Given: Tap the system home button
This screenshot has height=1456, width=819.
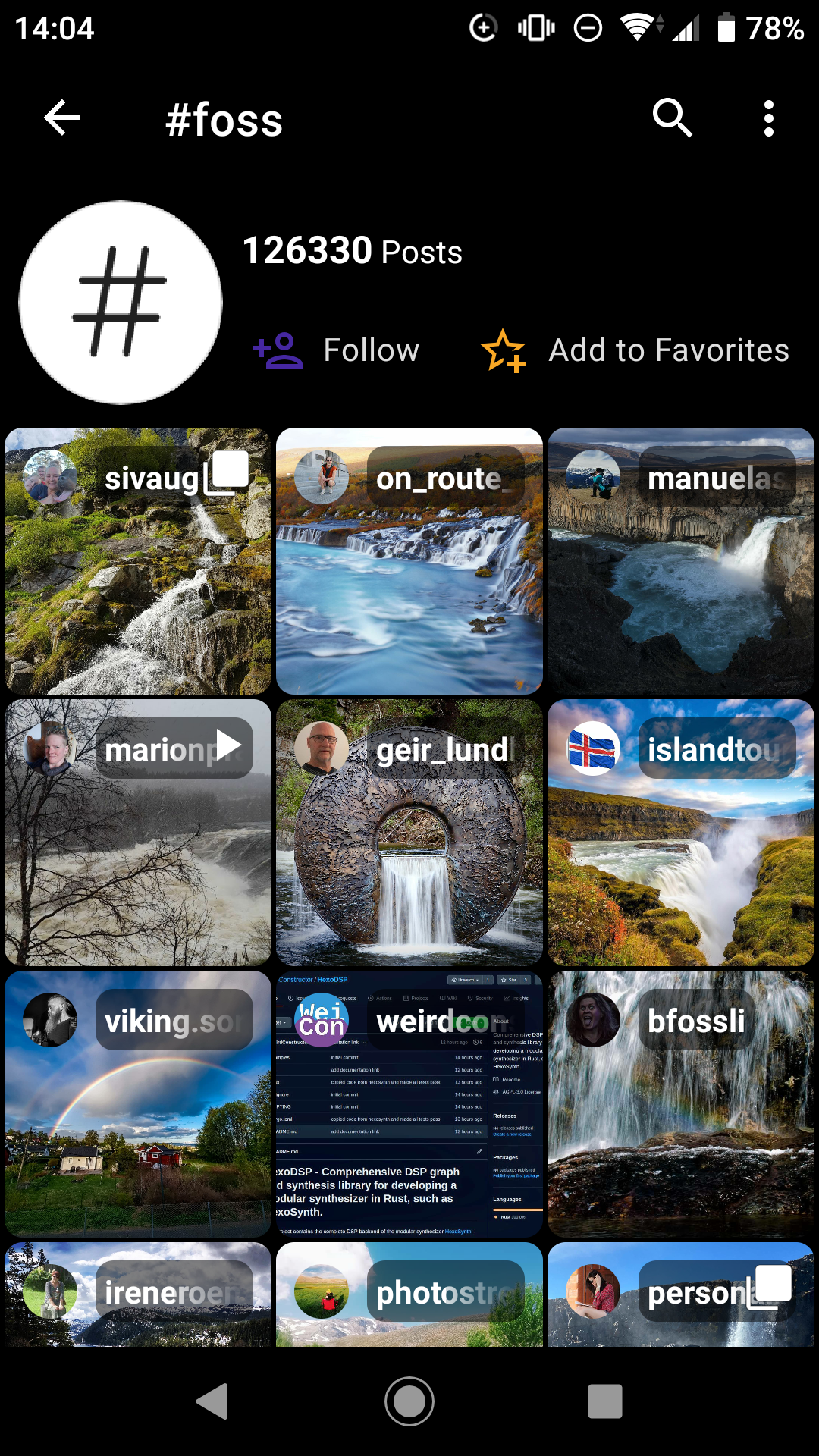Looking at the screenshot, I should tap(409, 1401).
